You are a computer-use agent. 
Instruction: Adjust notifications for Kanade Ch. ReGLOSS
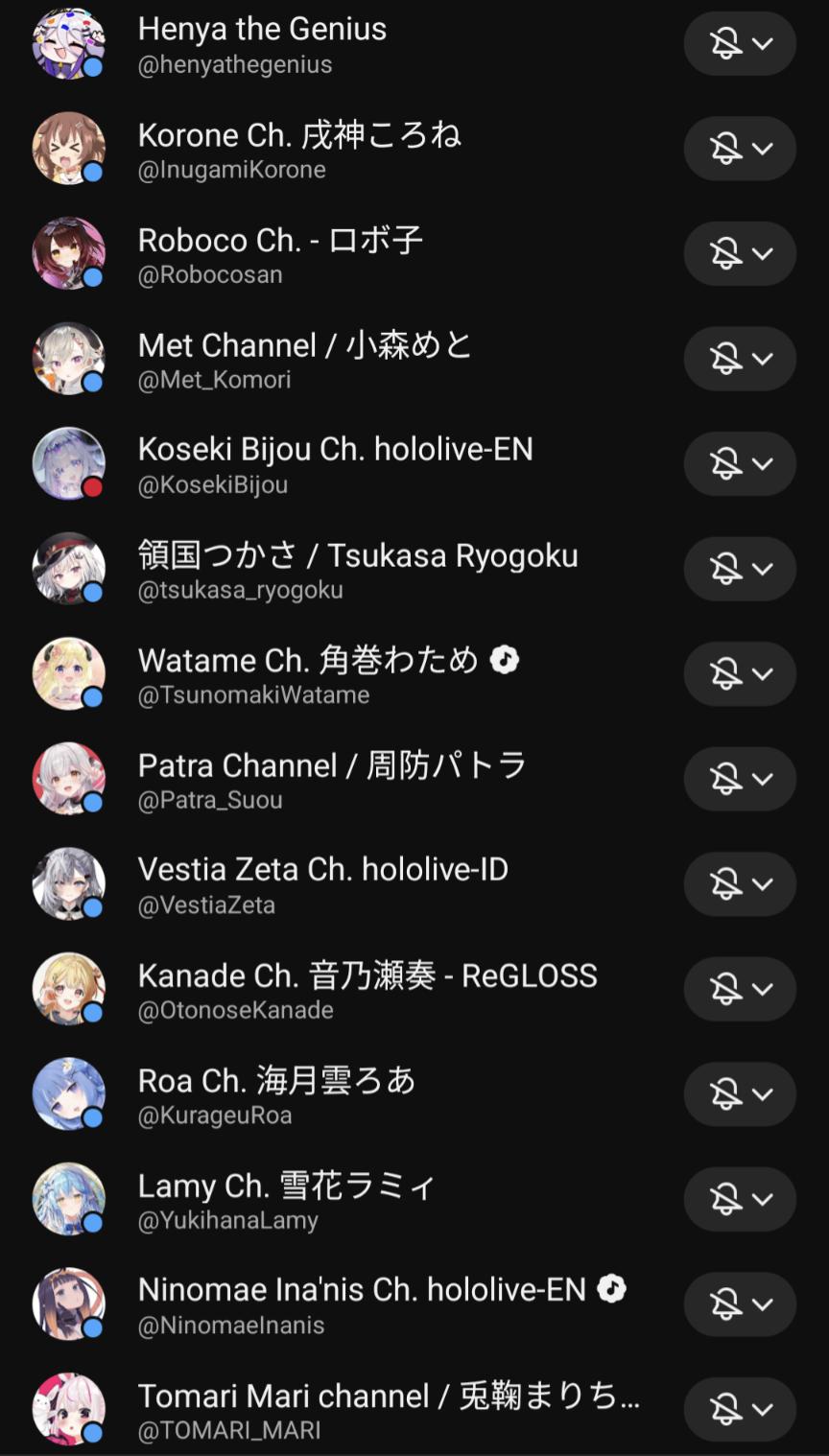coord(740,989)
